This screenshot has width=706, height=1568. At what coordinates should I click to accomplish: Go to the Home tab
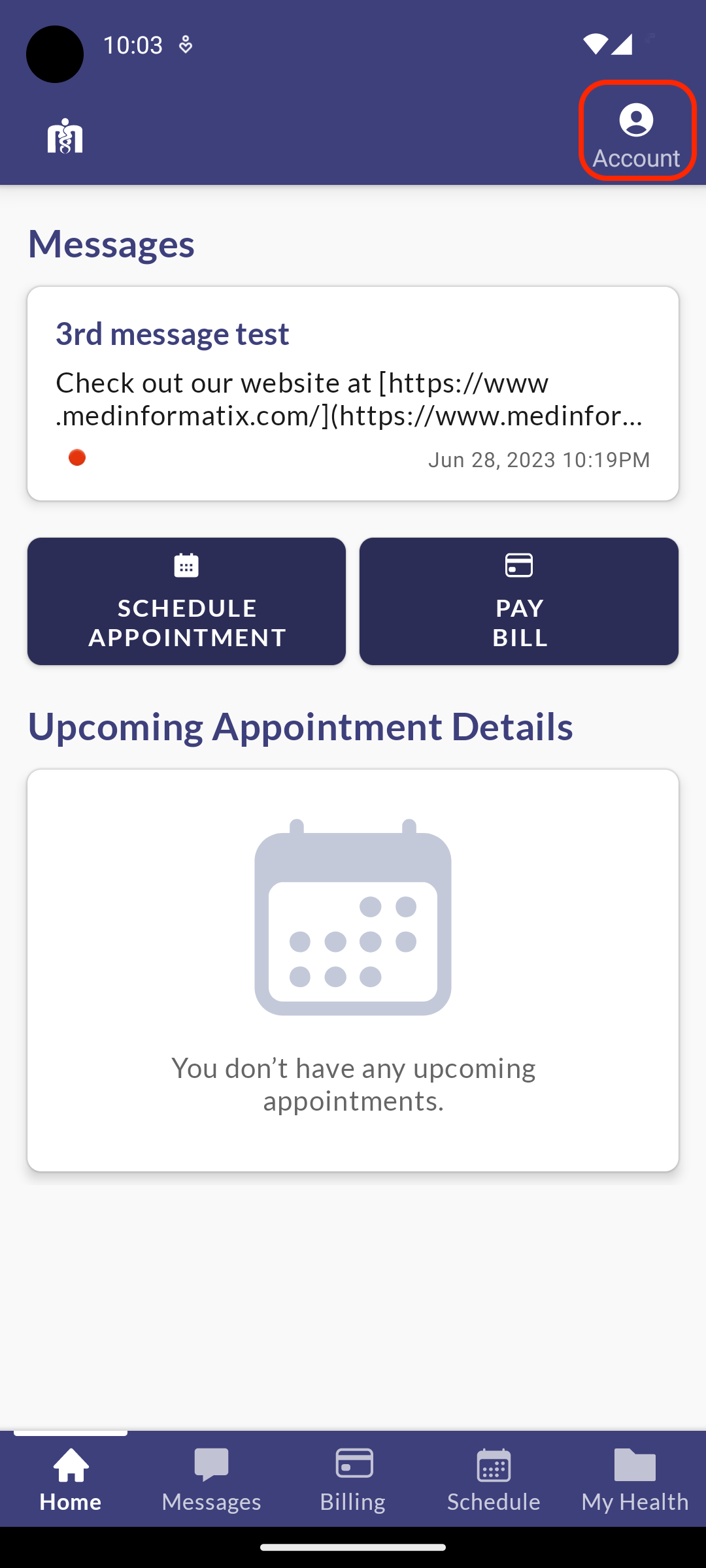tap(71, 1479)
